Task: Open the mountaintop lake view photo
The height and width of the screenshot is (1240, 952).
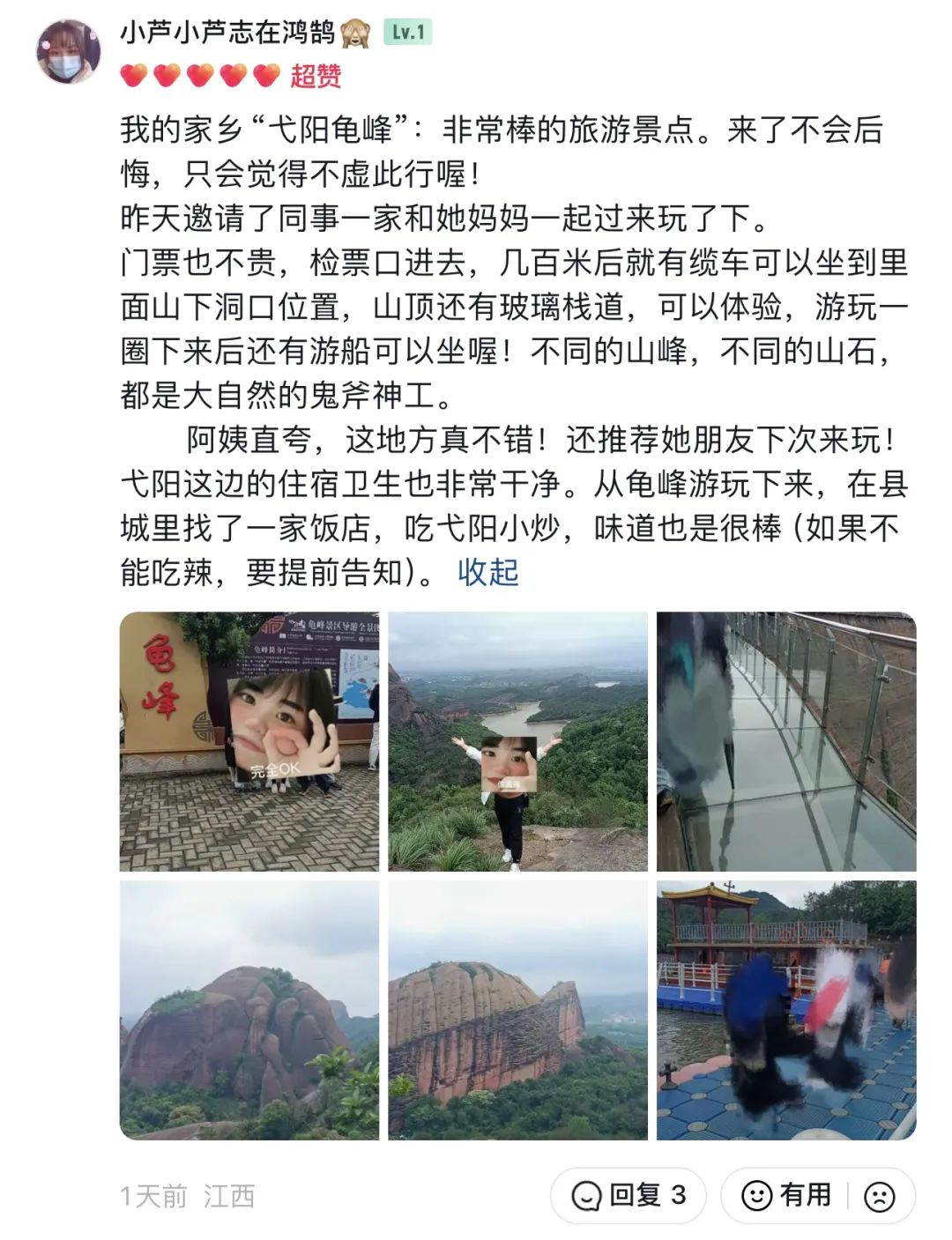Action: coord(517,741)
